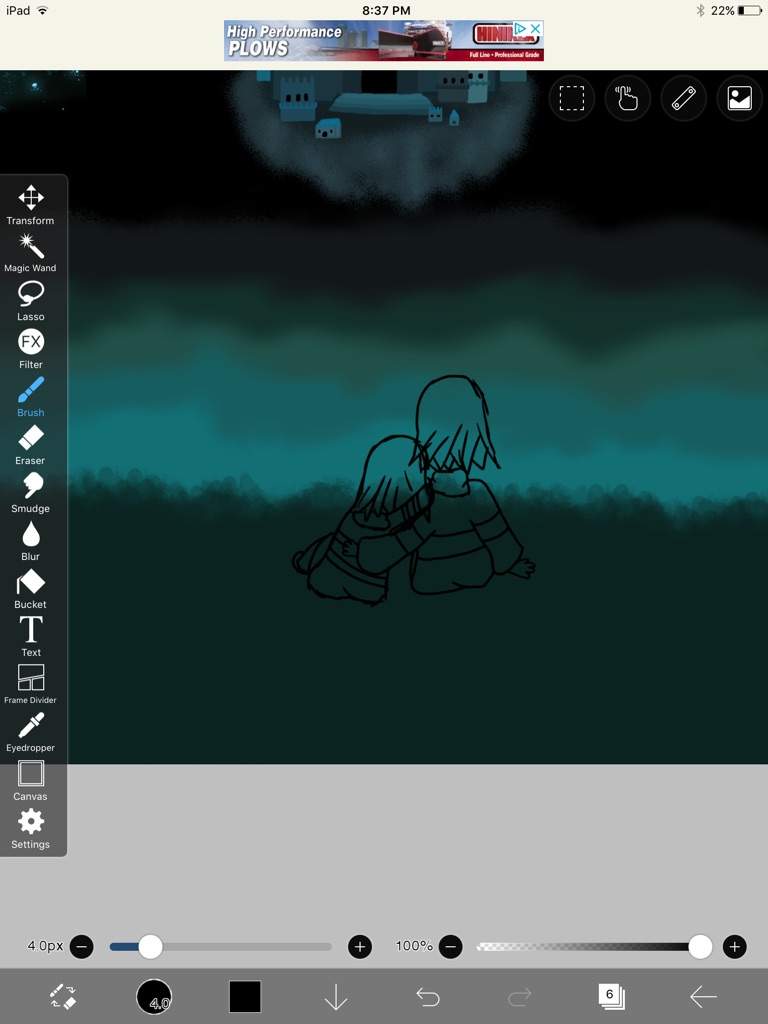Close the High Performance Plows ad
The height and width of the screenshot is (1024, 768).
click(x=535, y=28)
